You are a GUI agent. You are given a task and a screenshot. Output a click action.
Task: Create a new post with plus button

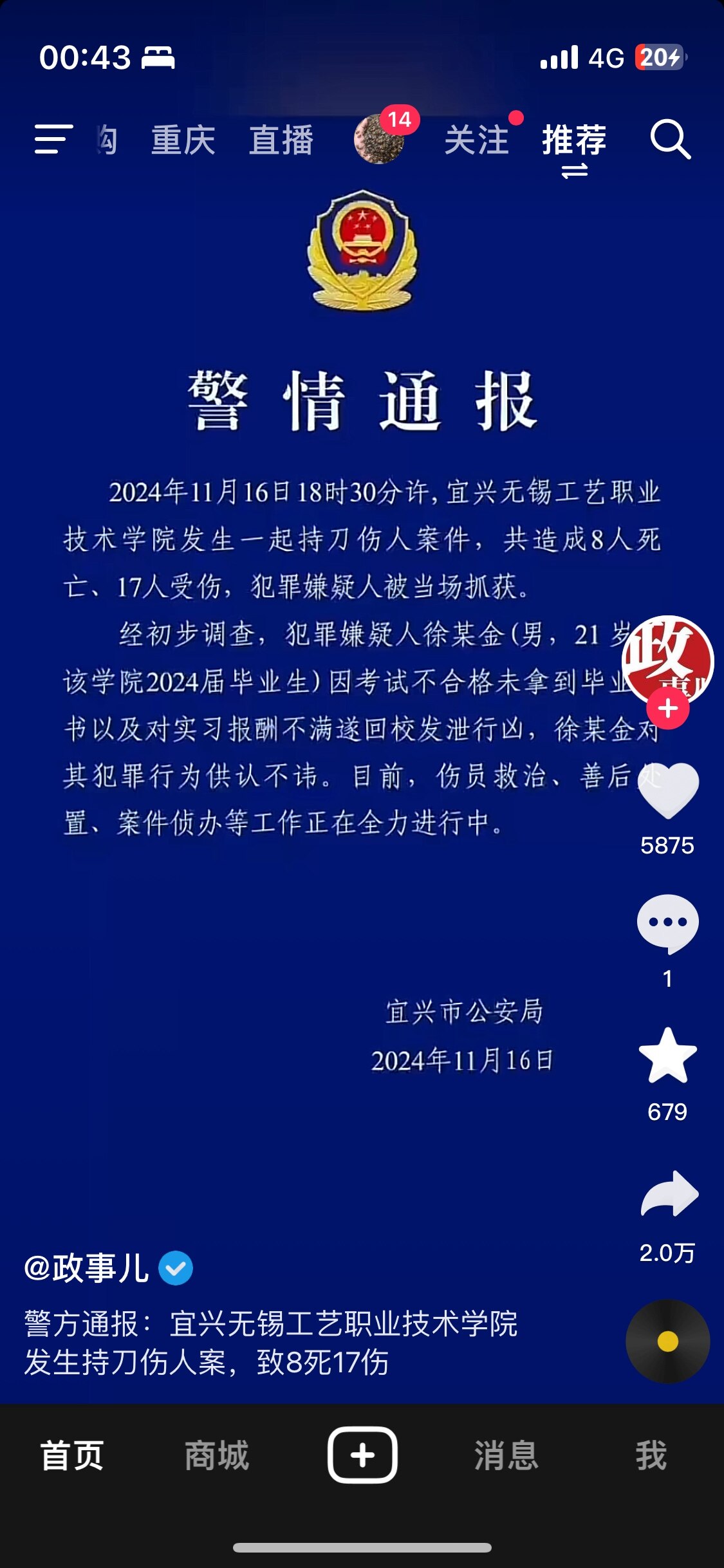click(362, 1455)
